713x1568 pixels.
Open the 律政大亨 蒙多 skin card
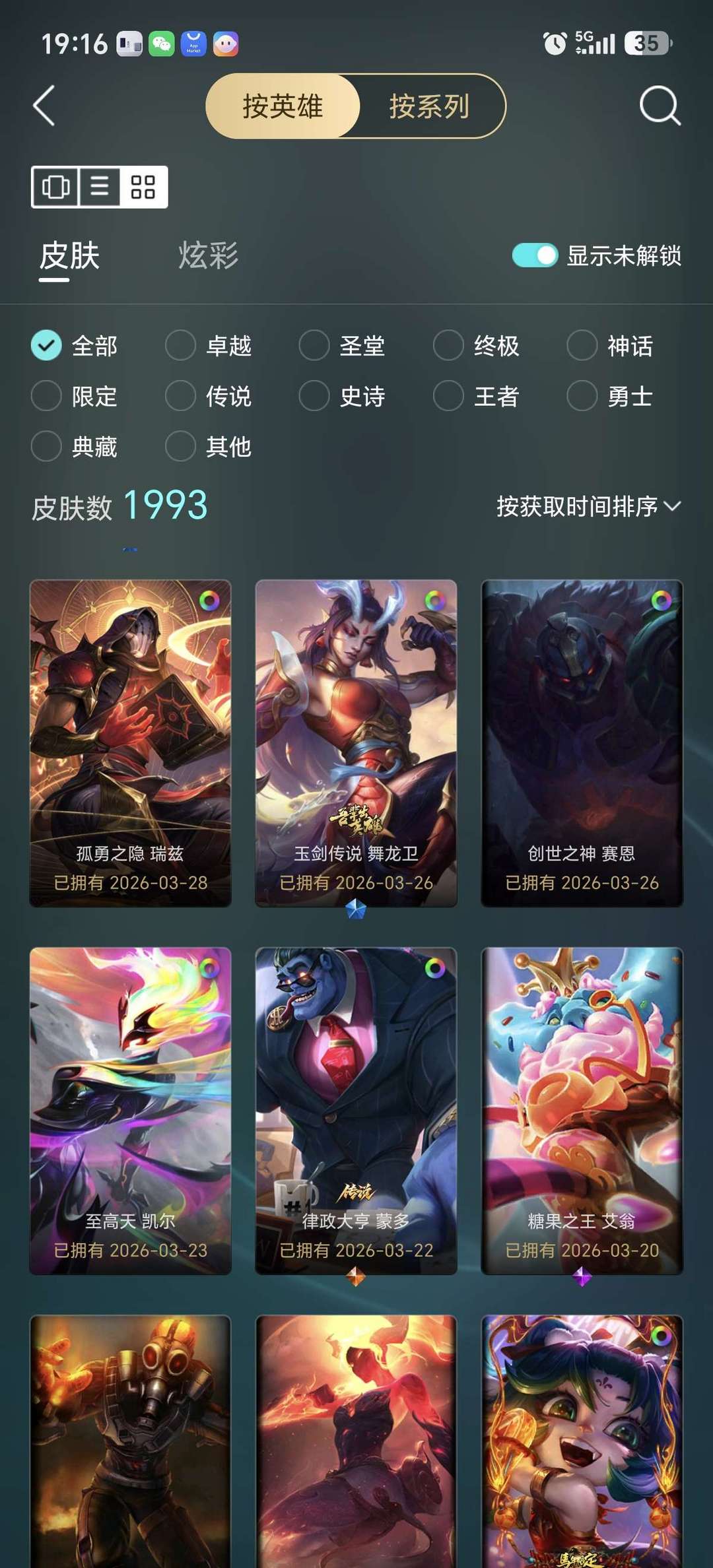coord(356,1111)
